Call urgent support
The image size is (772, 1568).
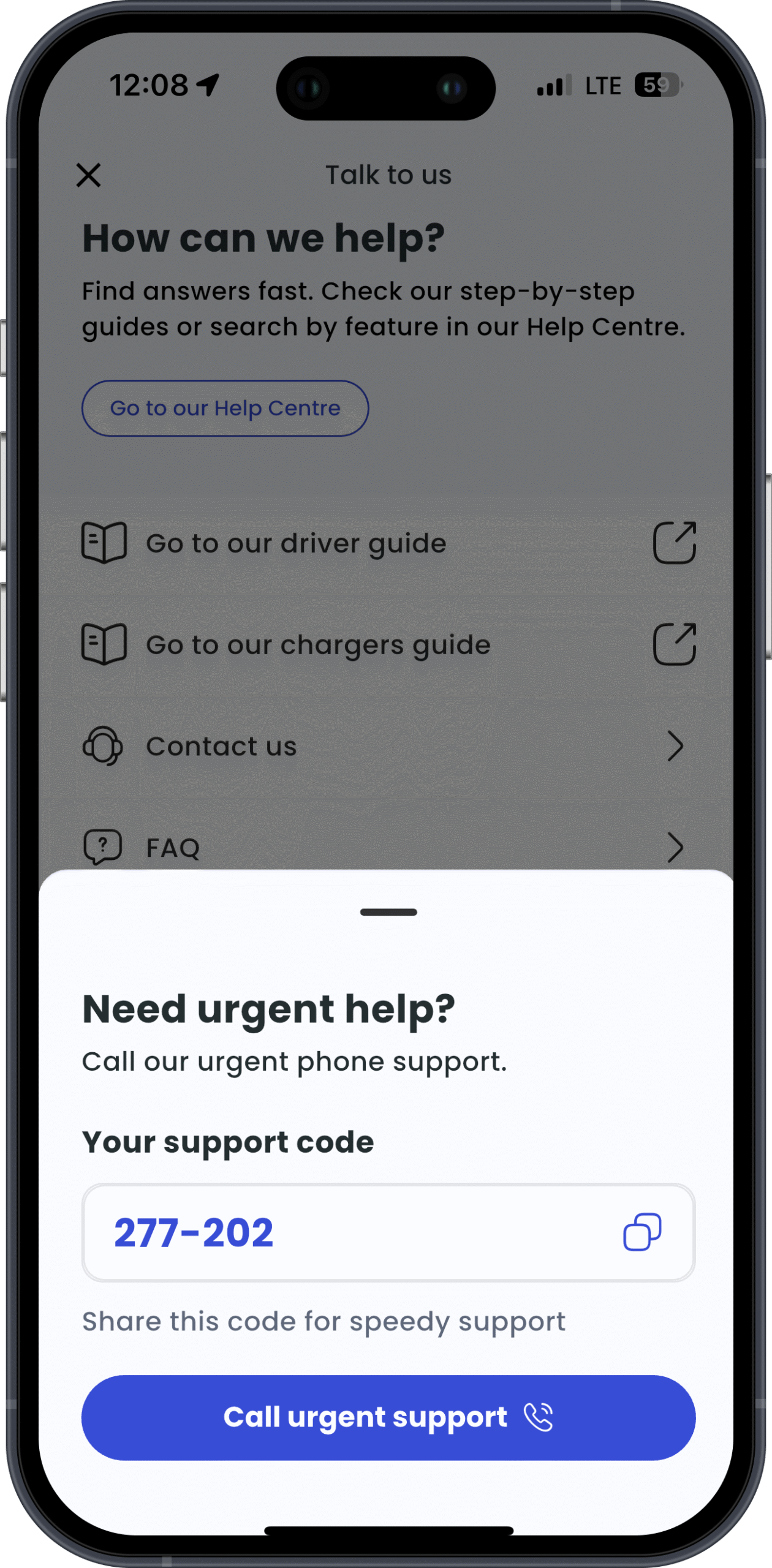click(388, 1418)
